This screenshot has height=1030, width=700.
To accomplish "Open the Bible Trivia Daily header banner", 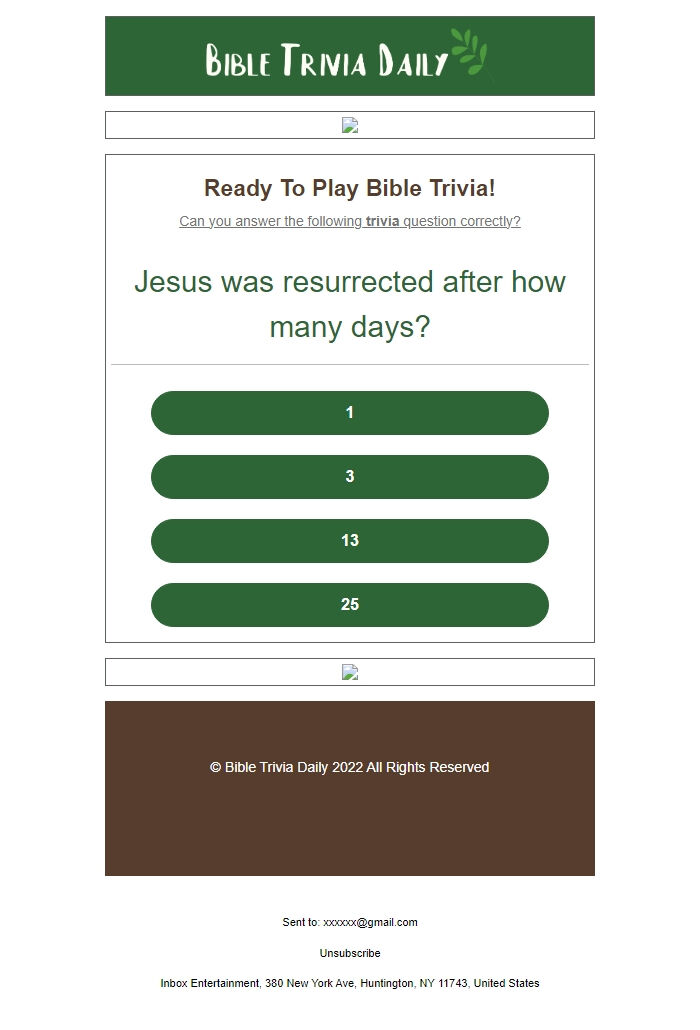I will [349, 57].
